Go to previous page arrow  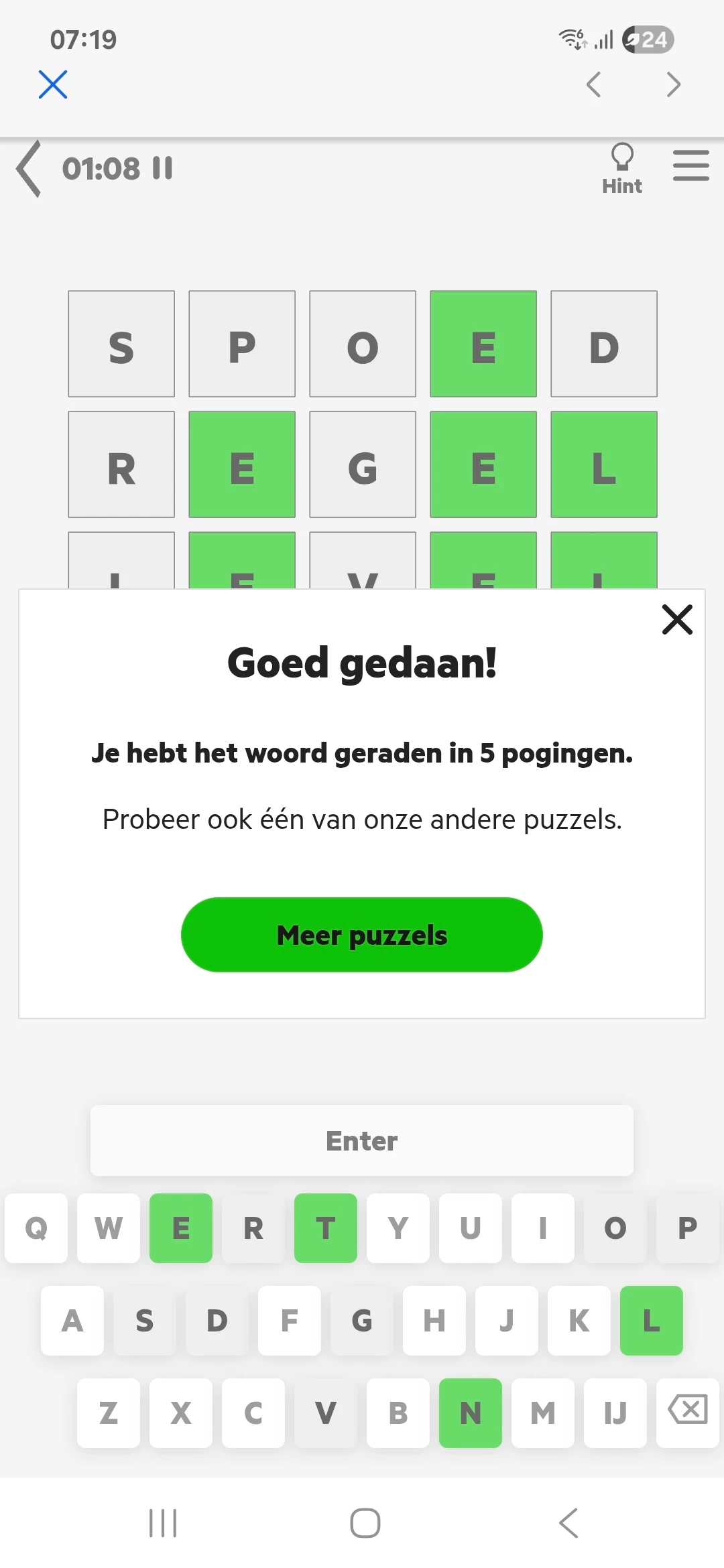(593, 84)
